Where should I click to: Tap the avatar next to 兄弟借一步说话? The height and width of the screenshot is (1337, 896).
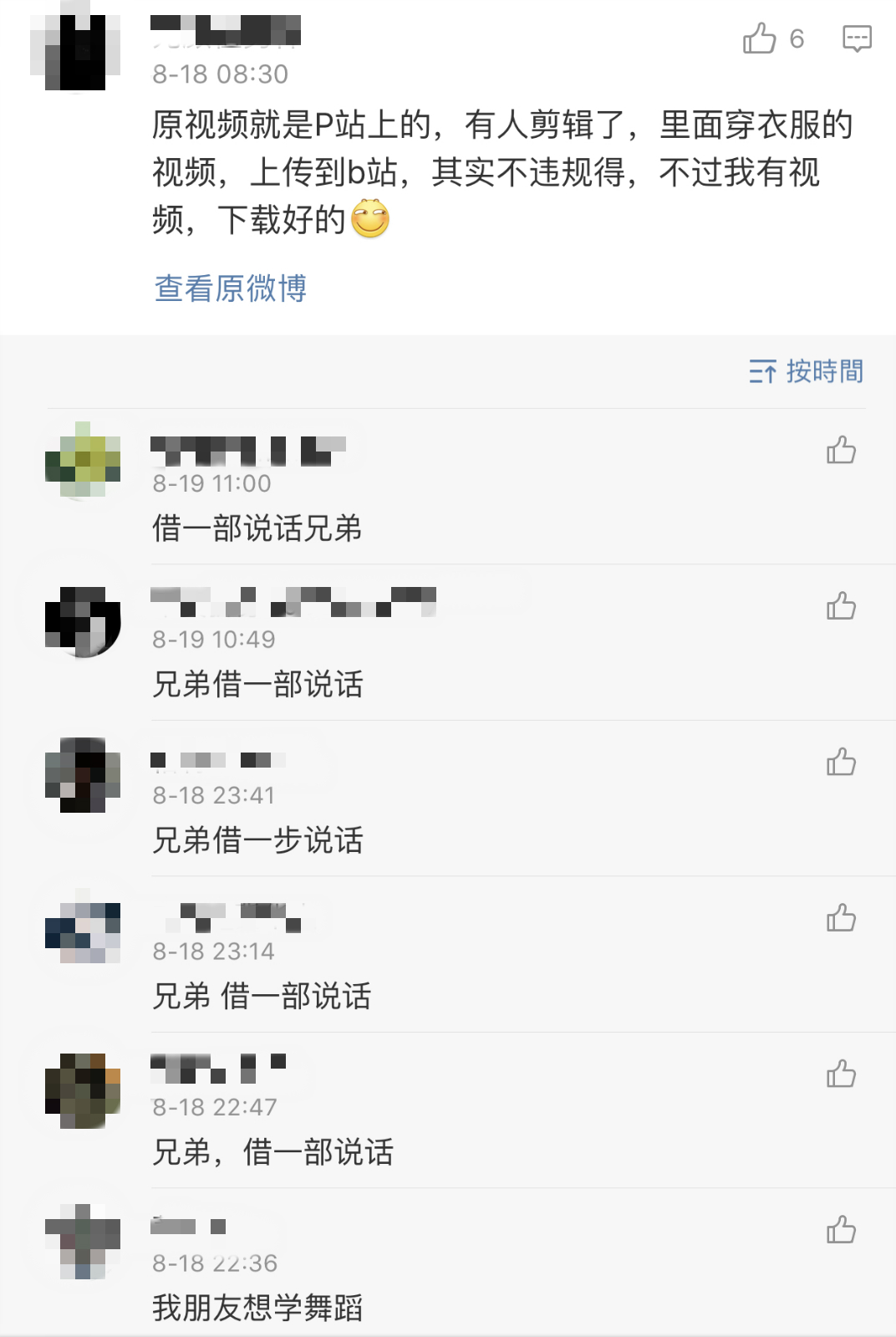coord(82,775)
